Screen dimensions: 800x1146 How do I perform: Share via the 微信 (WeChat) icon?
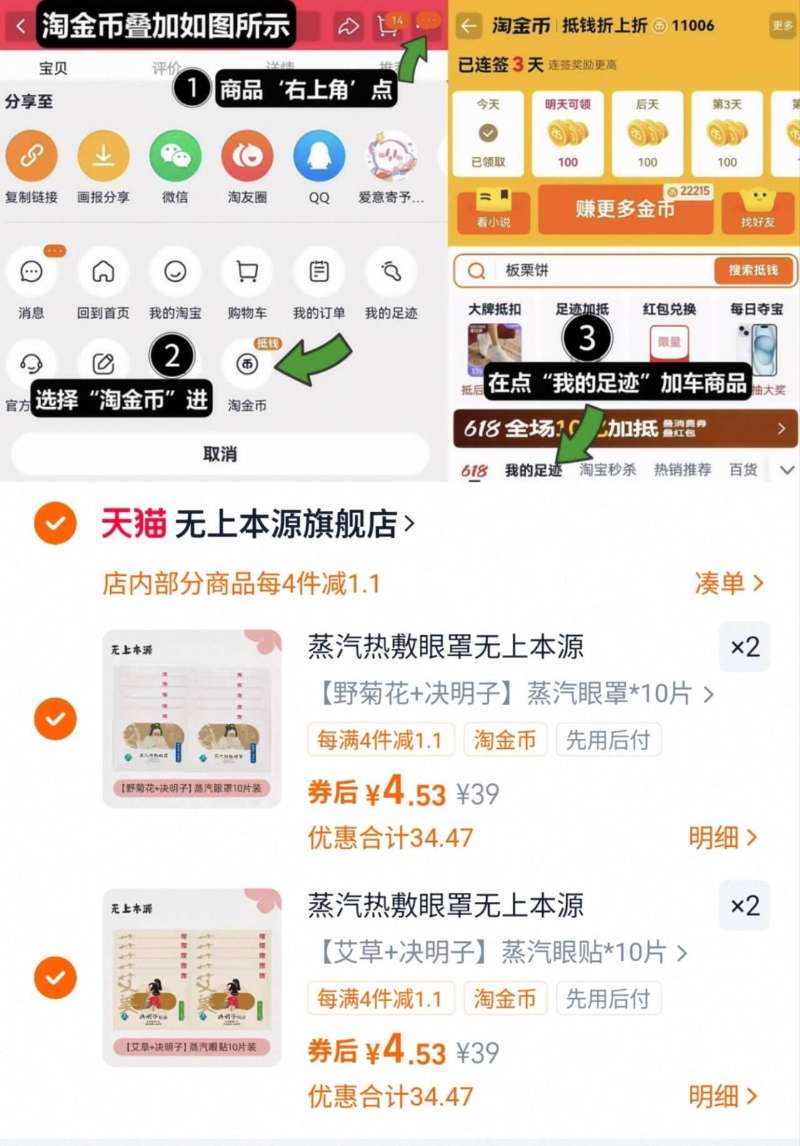click(x=176, y=157)
